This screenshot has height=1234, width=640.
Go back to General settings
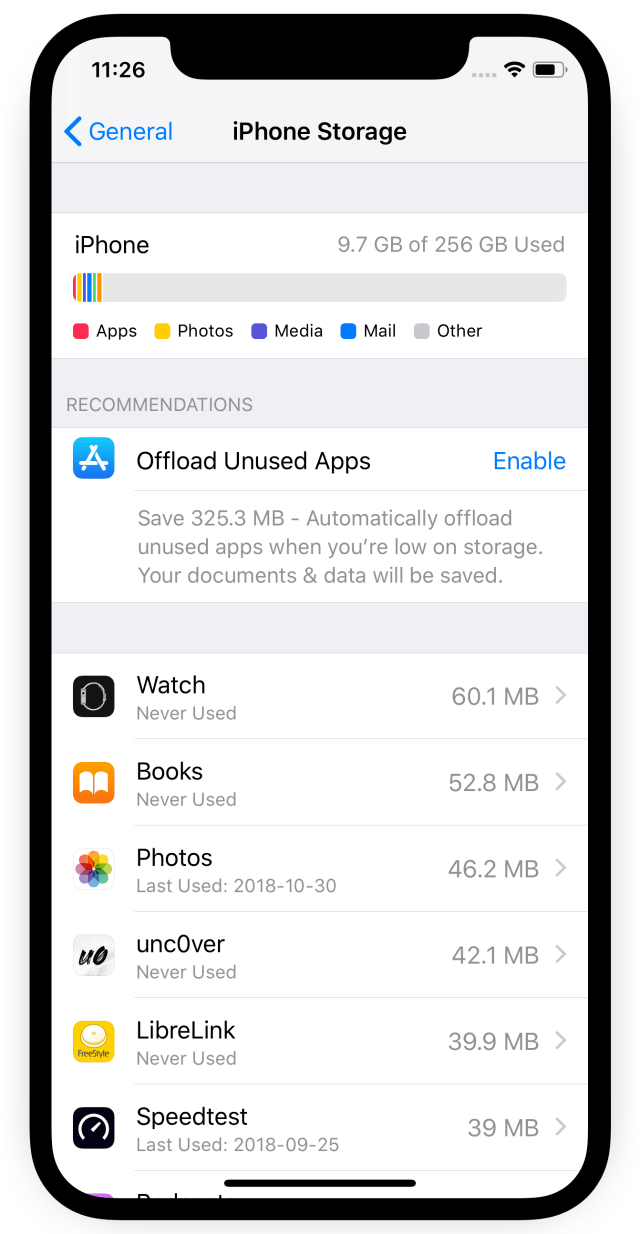118,132
